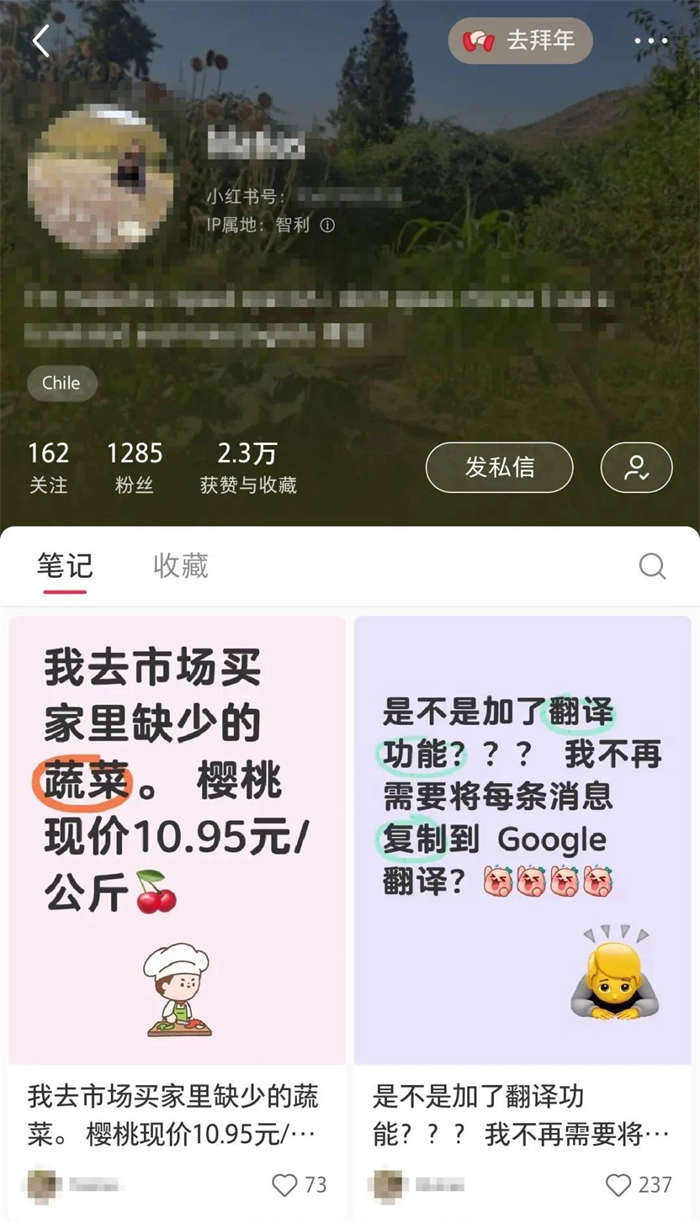Image resolution: width=700 pixels, height=1221 pixels.
Task: Switch to the 收藏 tab
Action: 181,566
